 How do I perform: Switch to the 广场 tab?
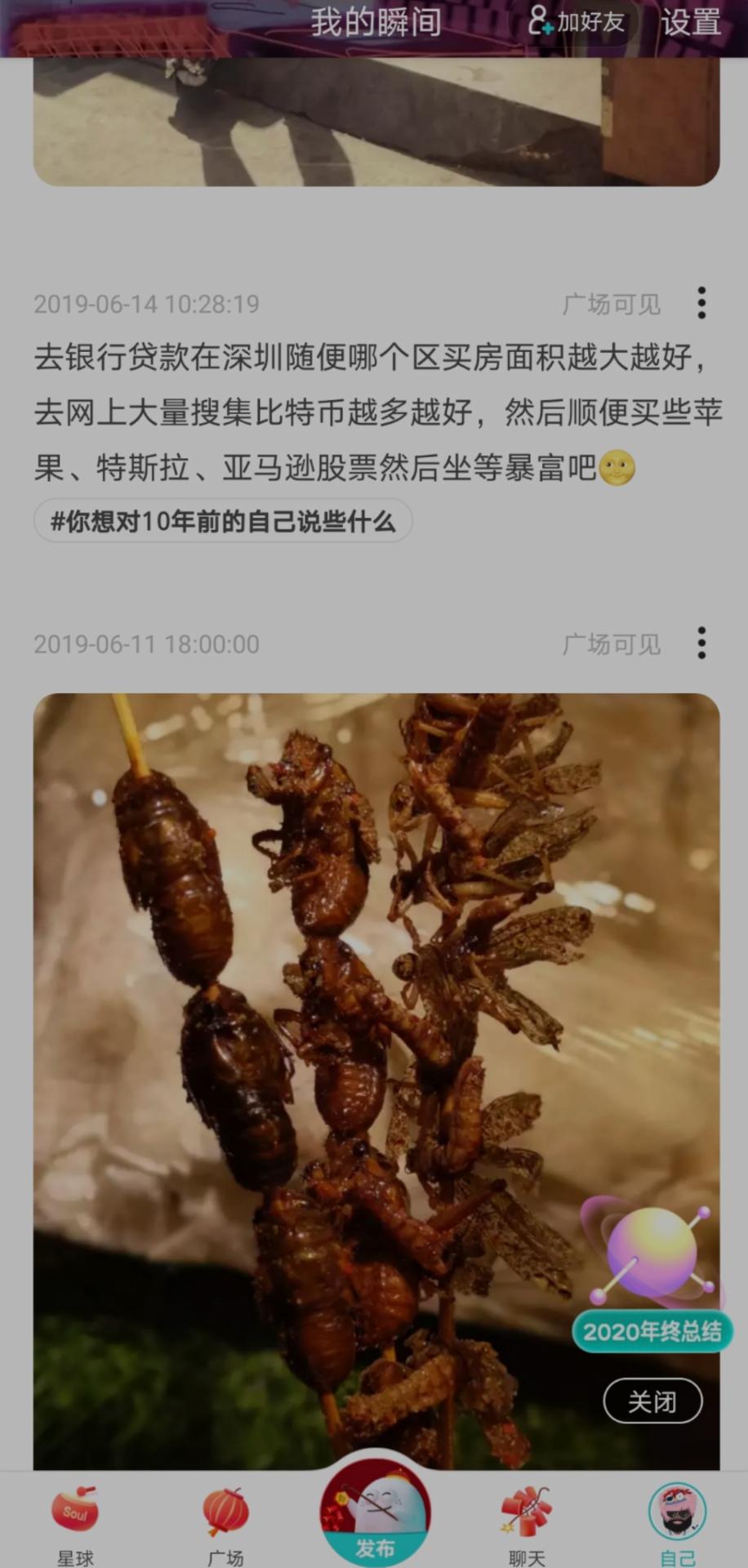pos(225,1525)
